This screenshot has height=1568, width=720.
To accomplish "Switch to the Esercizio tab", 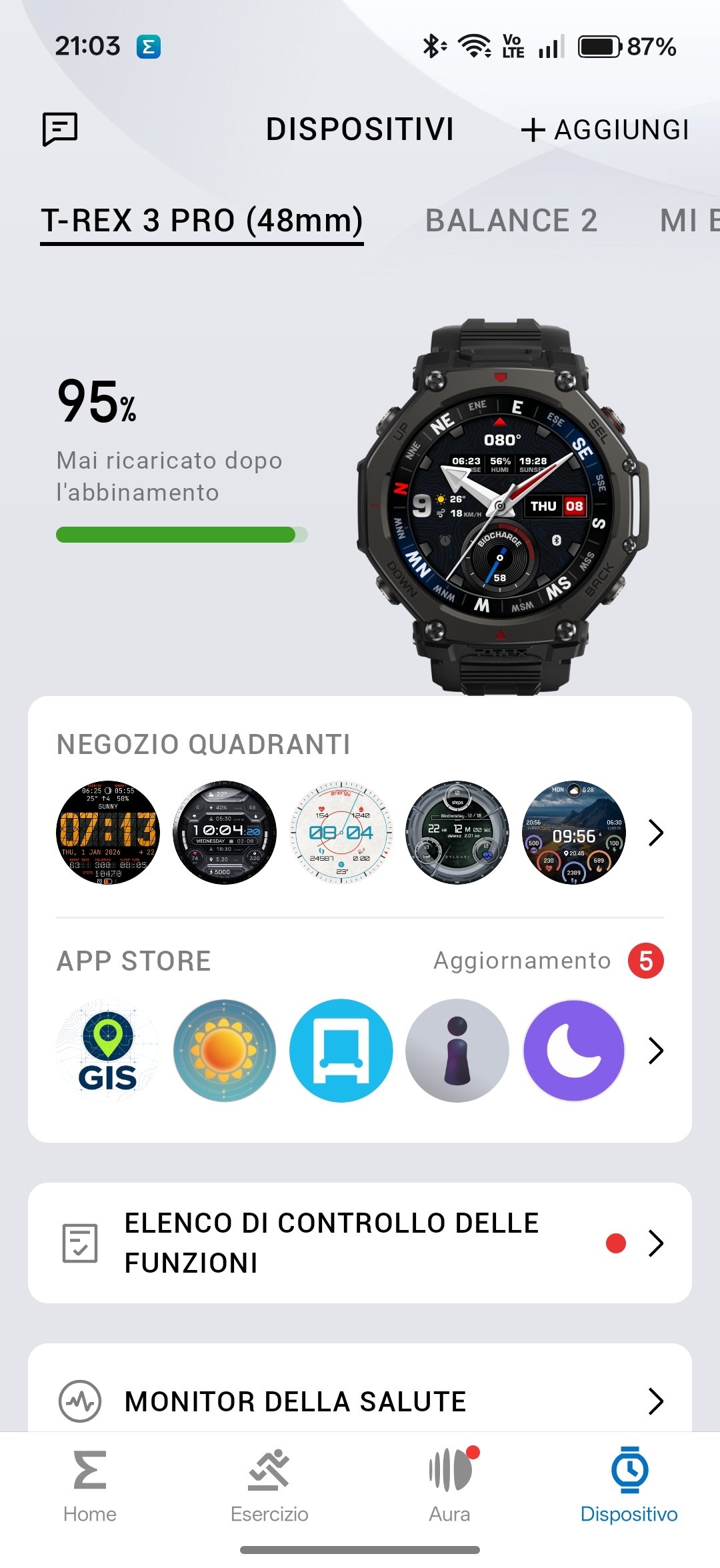I will click(x=269, y=1485).
